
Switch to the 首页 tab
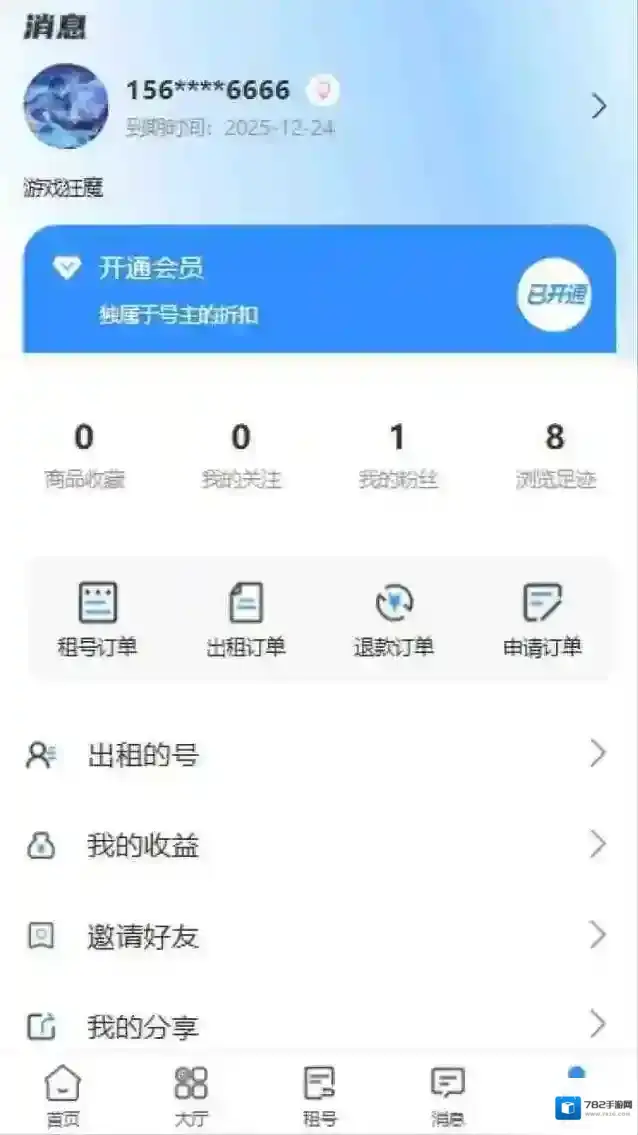pos(63,1095)
